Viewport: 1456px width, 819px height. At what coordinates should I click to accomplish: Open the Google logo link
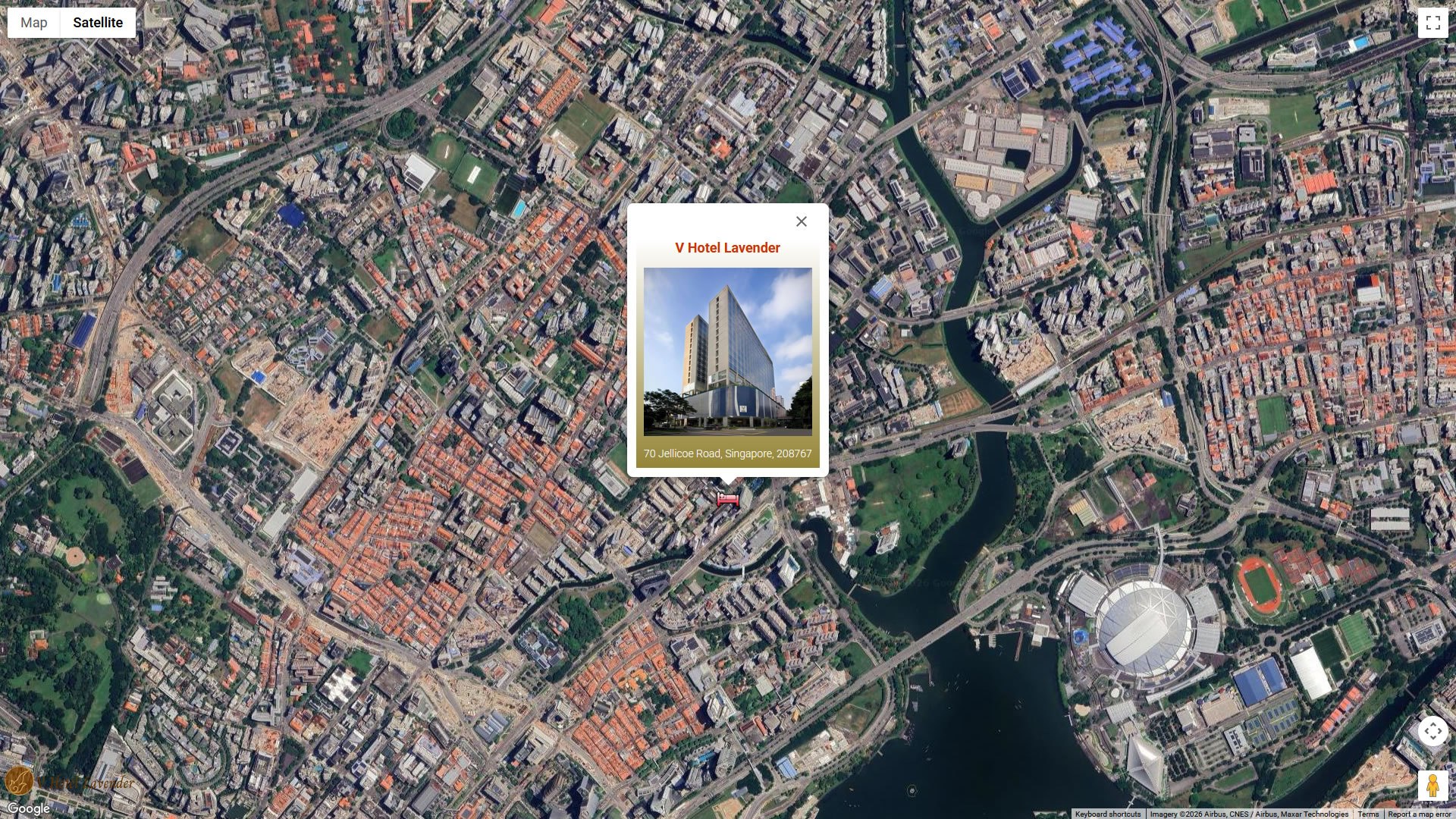tap(29, 809)
